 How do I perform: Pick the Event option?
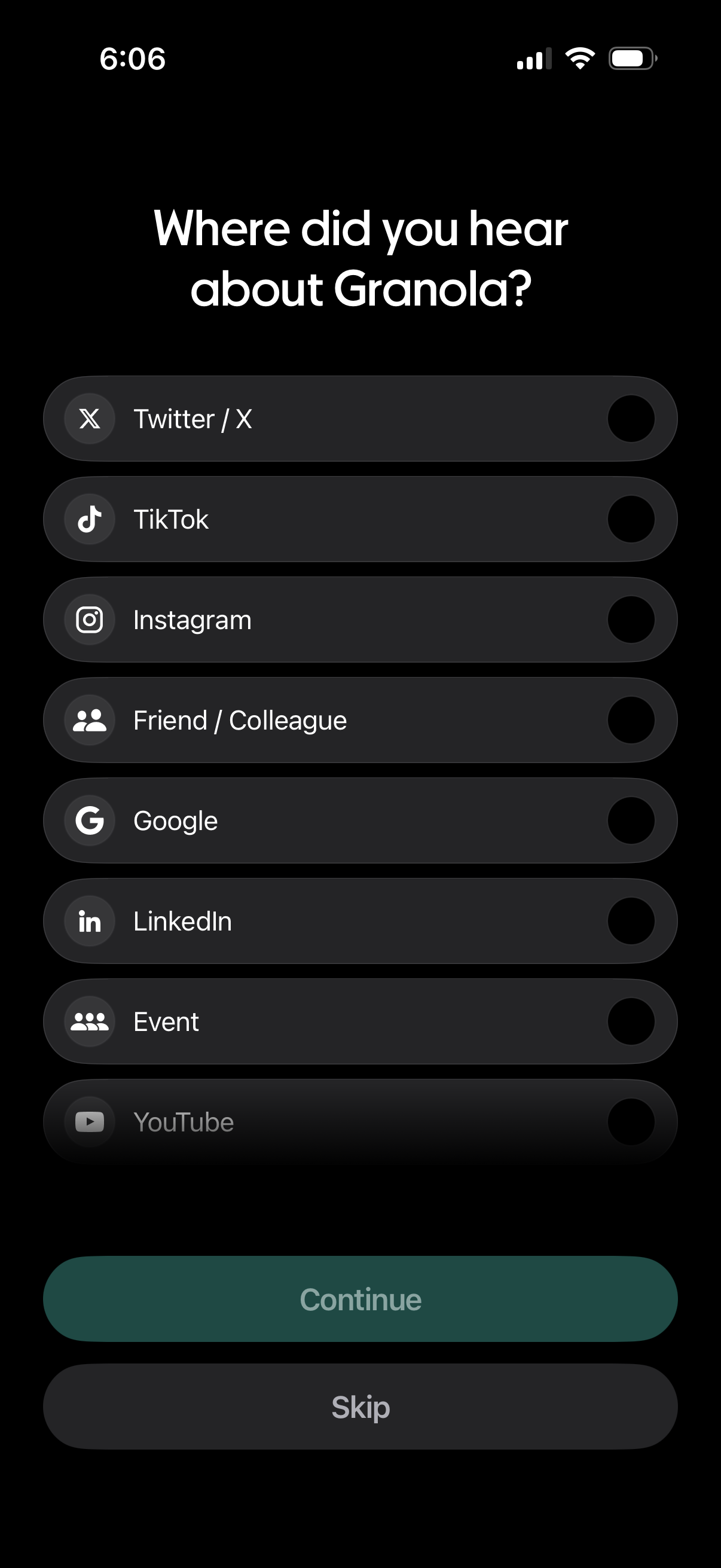360,1021
